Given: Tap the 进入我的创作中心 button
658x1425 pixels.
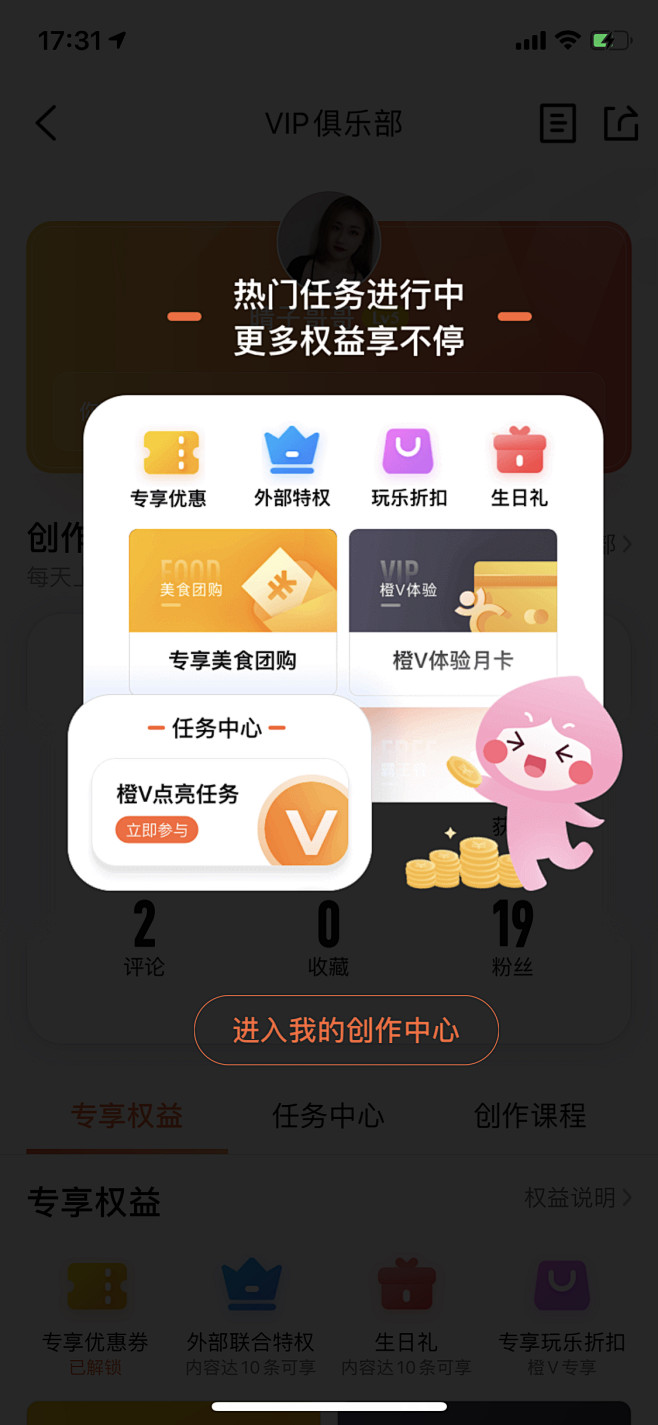Looking at the screenshot, I should click(x=346, y=1030).
